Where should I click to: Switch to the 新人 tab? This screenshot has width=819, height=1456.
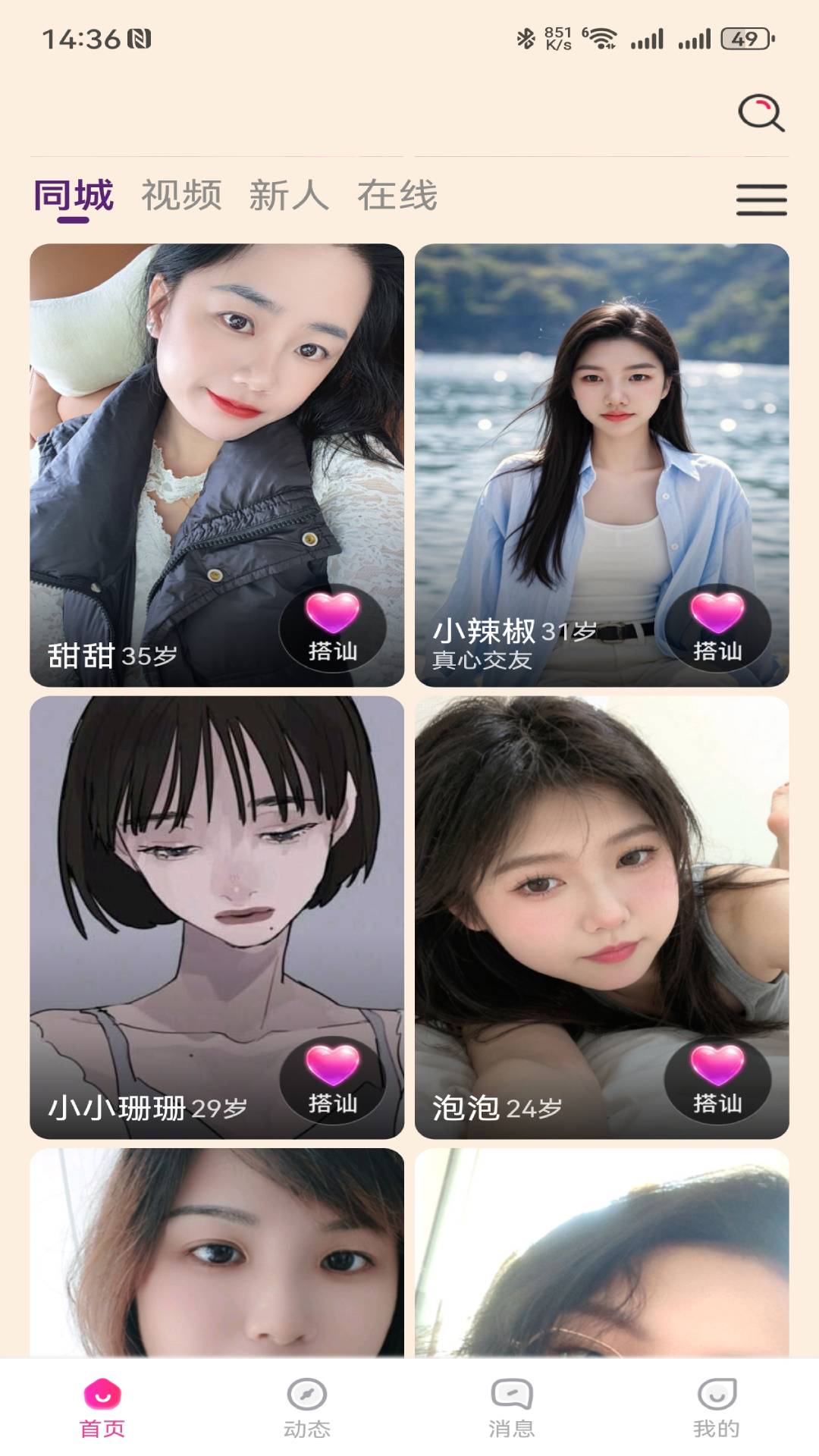[x=288, y=196]
